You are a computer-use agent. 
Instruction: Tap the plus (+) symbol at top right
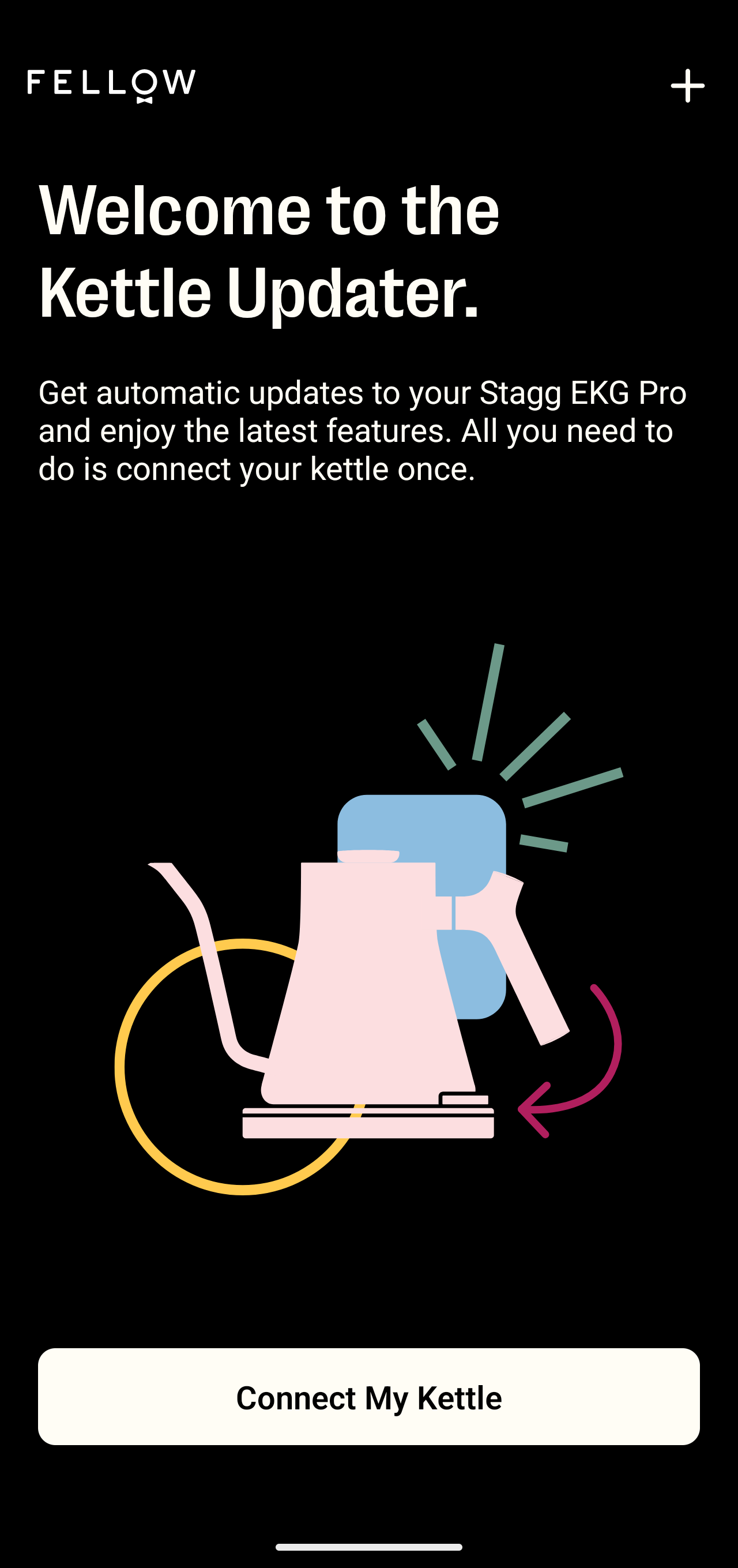687,85
